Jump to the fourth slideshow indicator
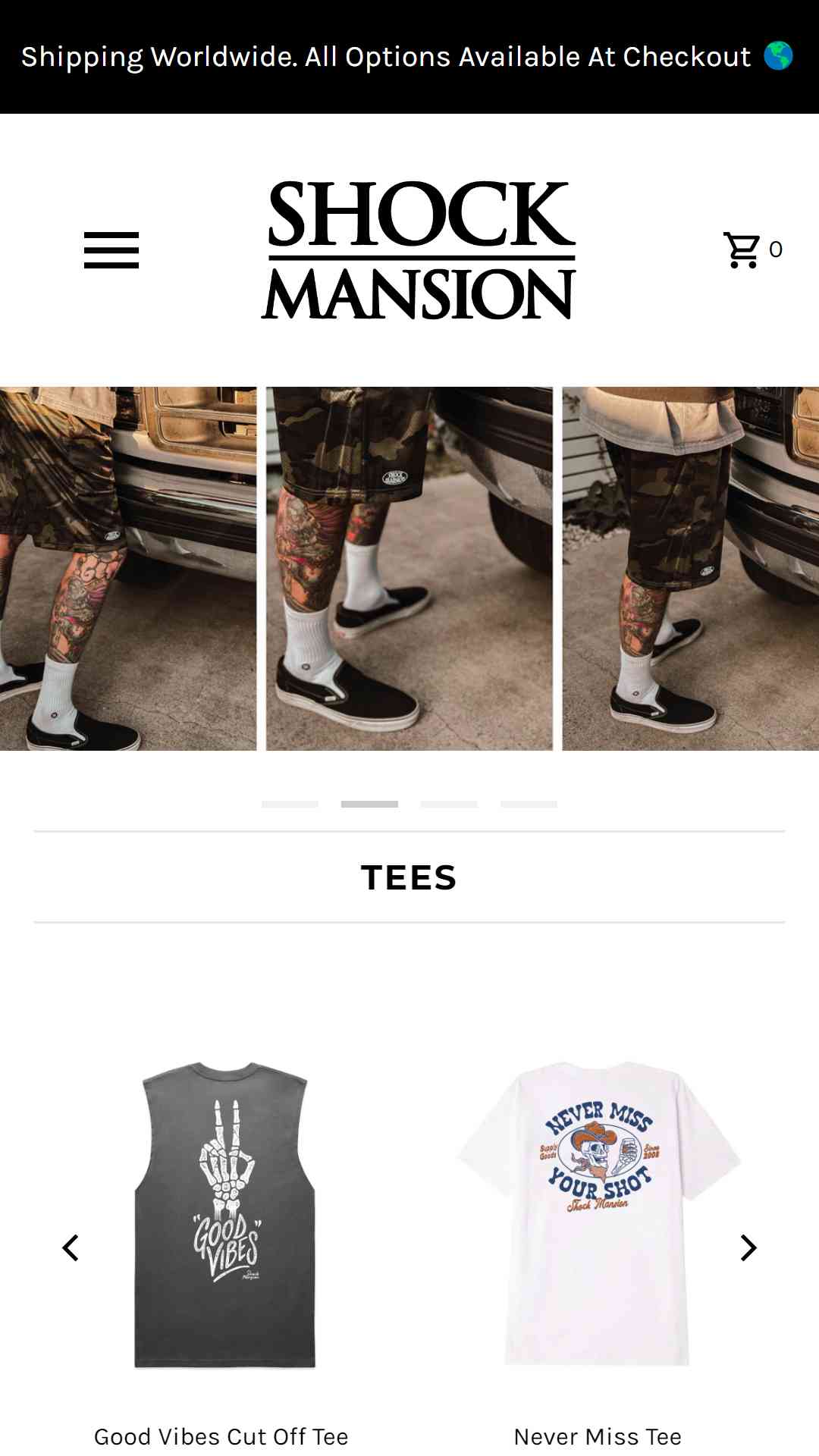Image resolution: width=819 pixels, height=1456 pixels. tap(529, 804)
